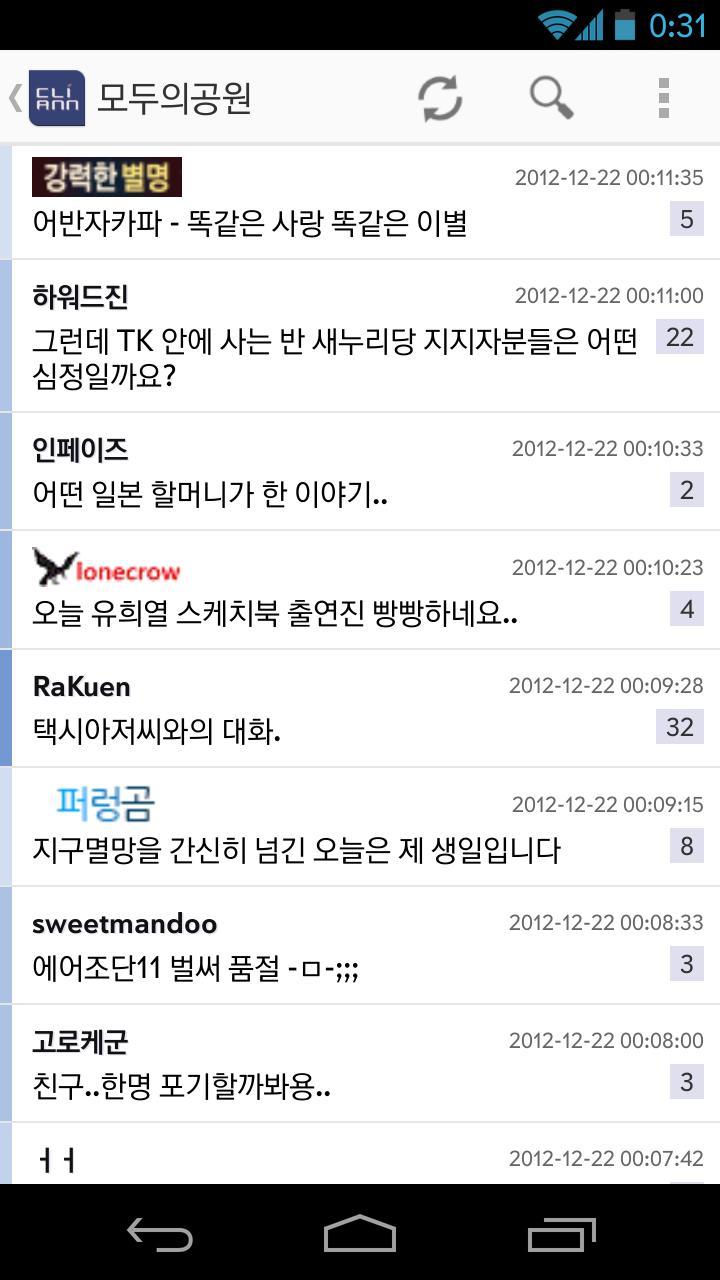The height and width of the screenshot is (1280, 720).
Task: Open the overflow menu
Action: tap(663, 98)
